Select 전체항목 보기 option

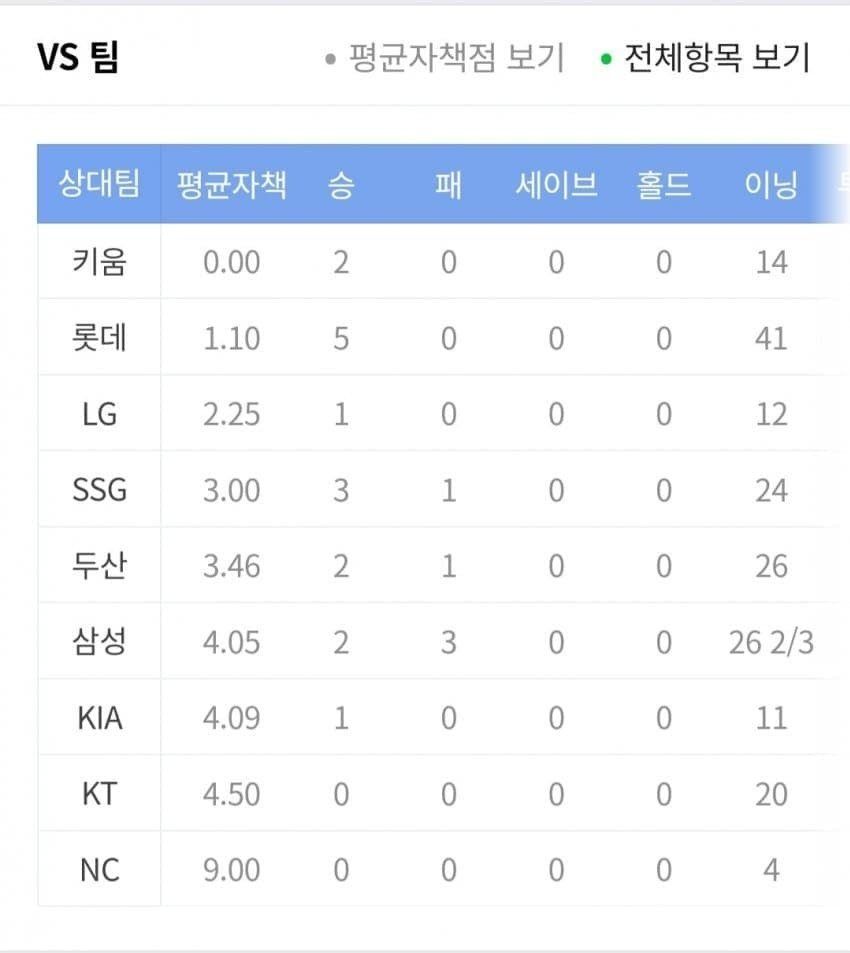(715, 58)
